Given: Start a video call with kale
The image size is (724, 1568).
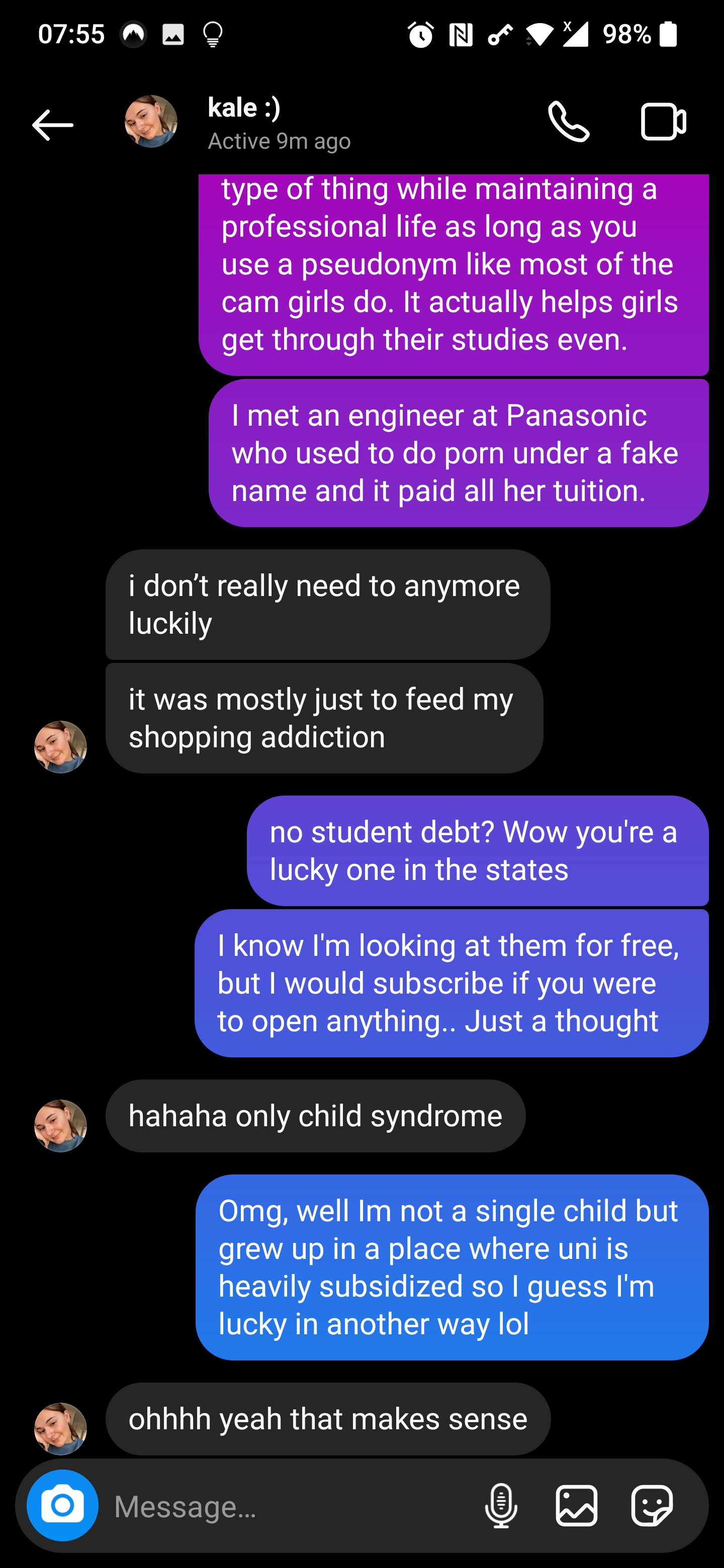Looking at the screenshot, I should point(664,122).
